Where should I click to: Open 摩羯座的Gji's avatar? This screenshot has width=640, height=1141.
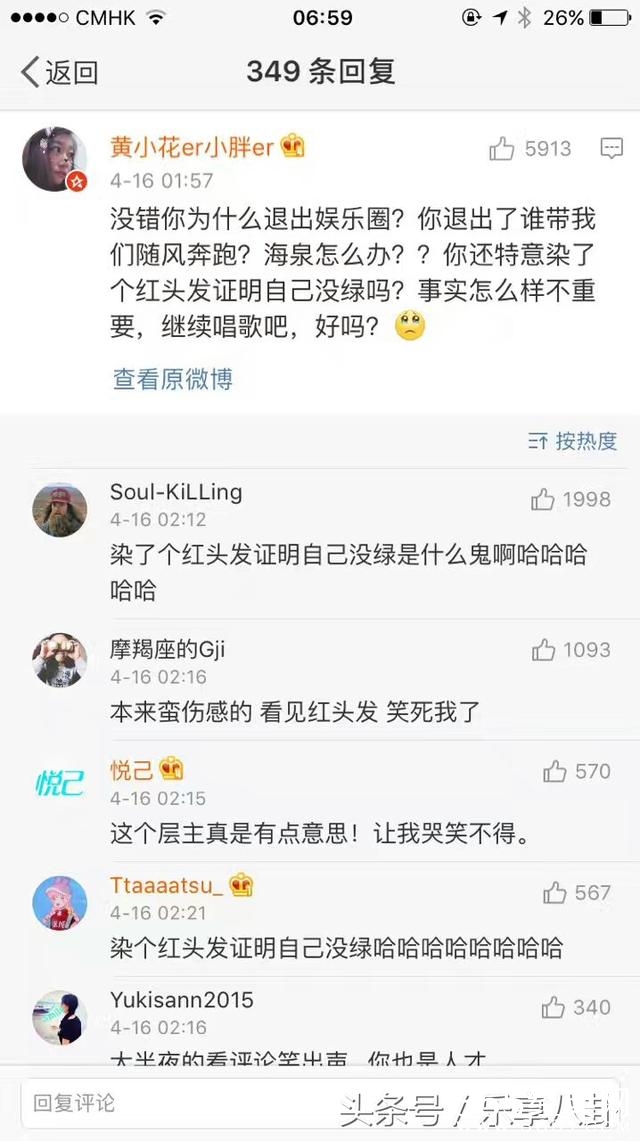tap(59, 660)
